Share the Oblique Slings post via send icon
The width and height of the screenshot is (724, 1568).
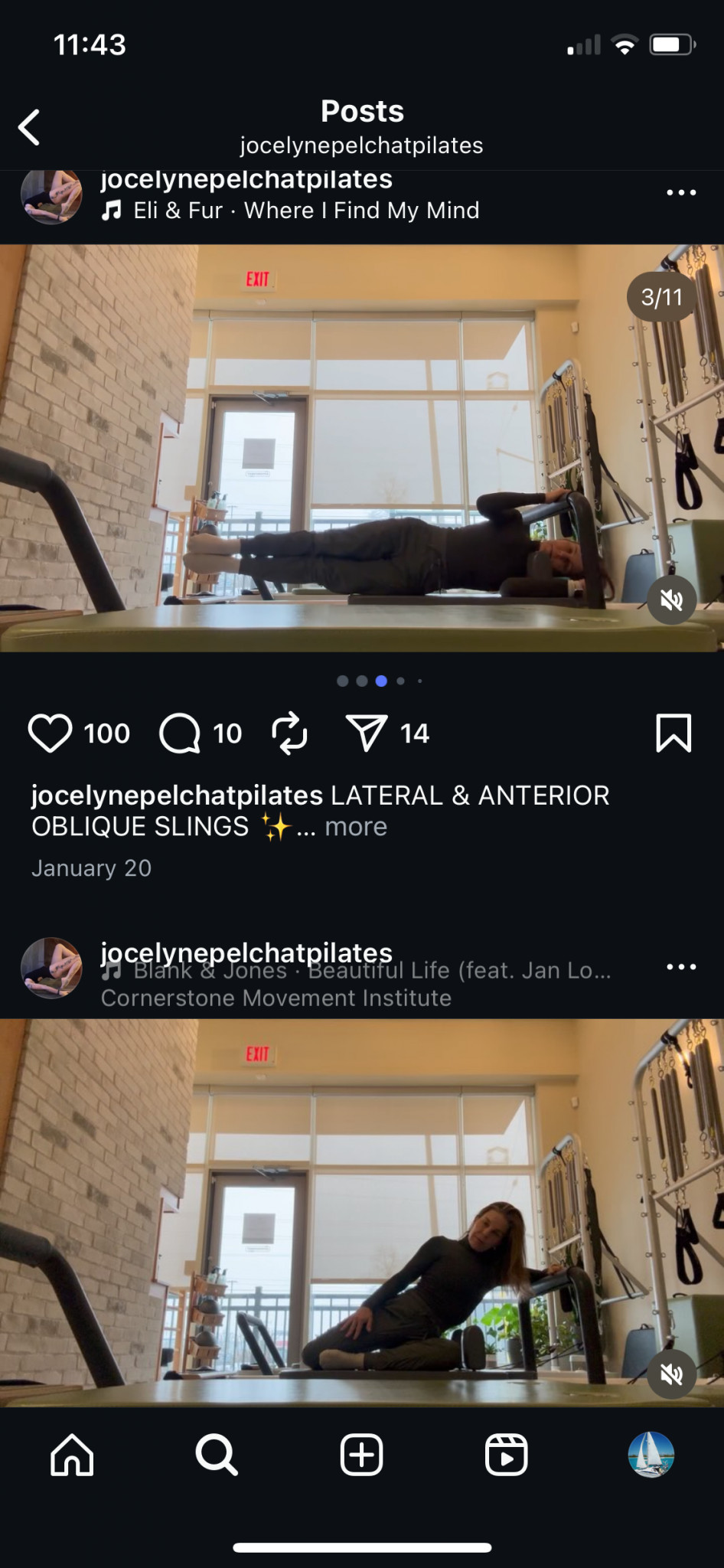pyautogui.click(x=367, y=733)
